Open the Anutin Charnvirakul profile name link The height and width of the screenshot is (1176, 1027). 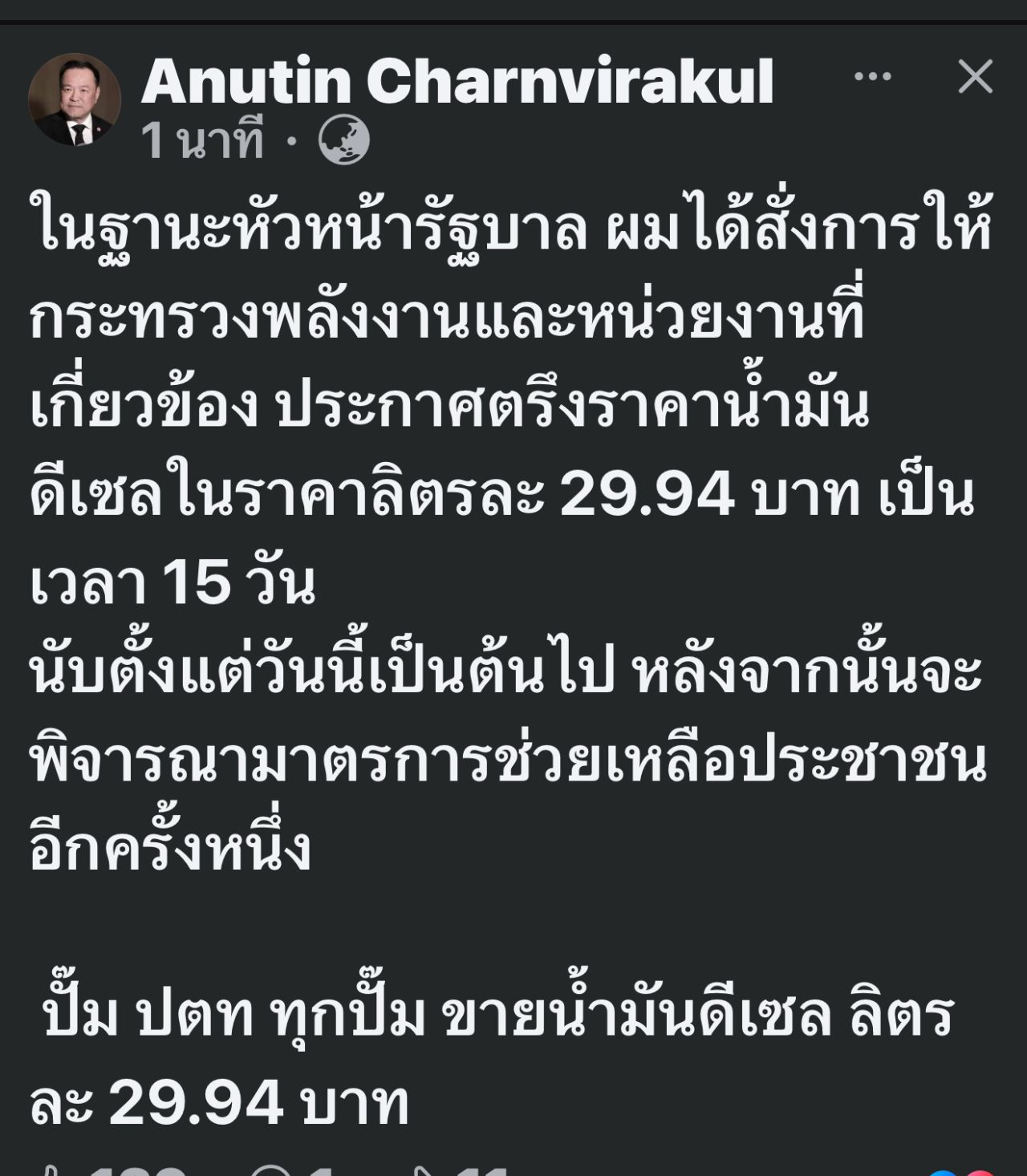point(457,81)
